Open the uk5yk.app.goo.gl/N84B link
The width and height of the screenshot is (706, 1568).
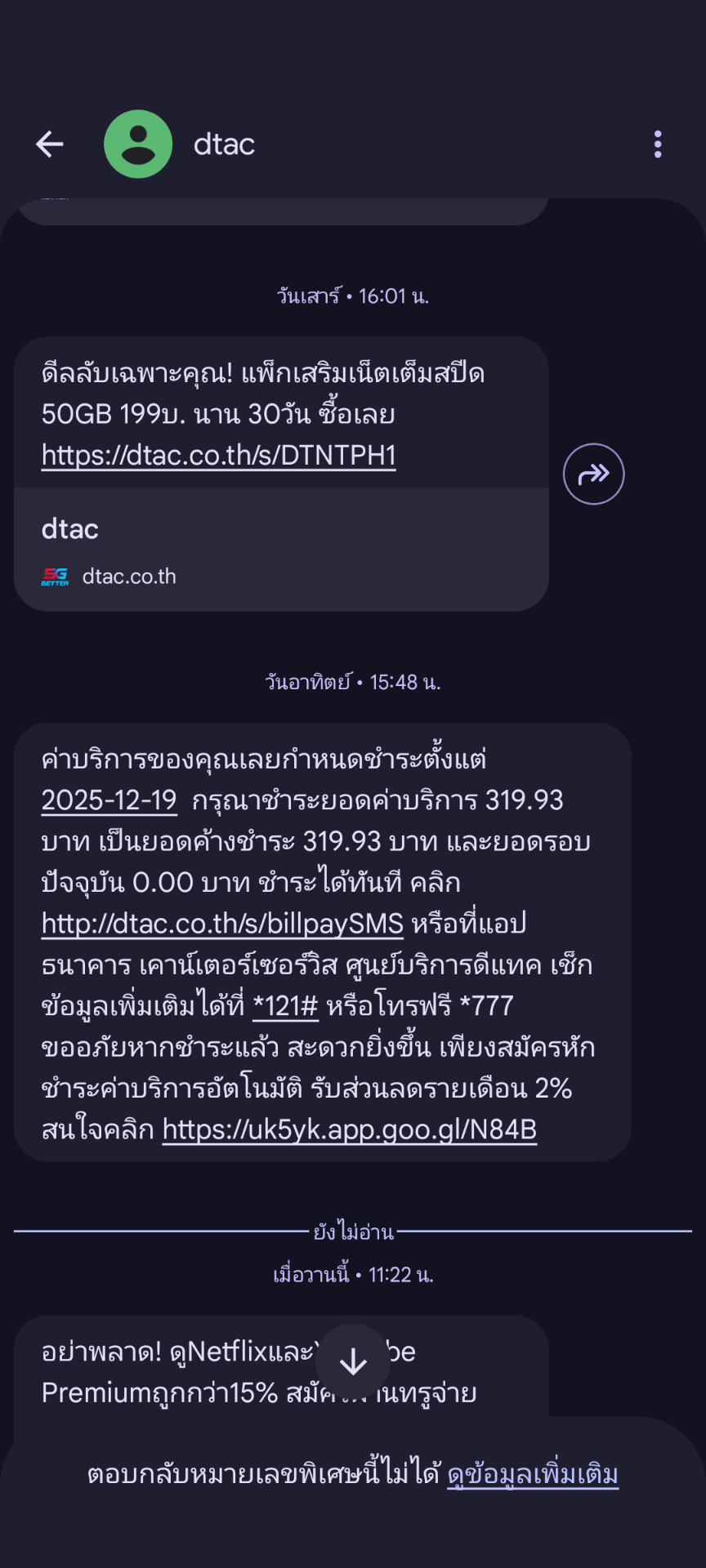[350, 1129]
